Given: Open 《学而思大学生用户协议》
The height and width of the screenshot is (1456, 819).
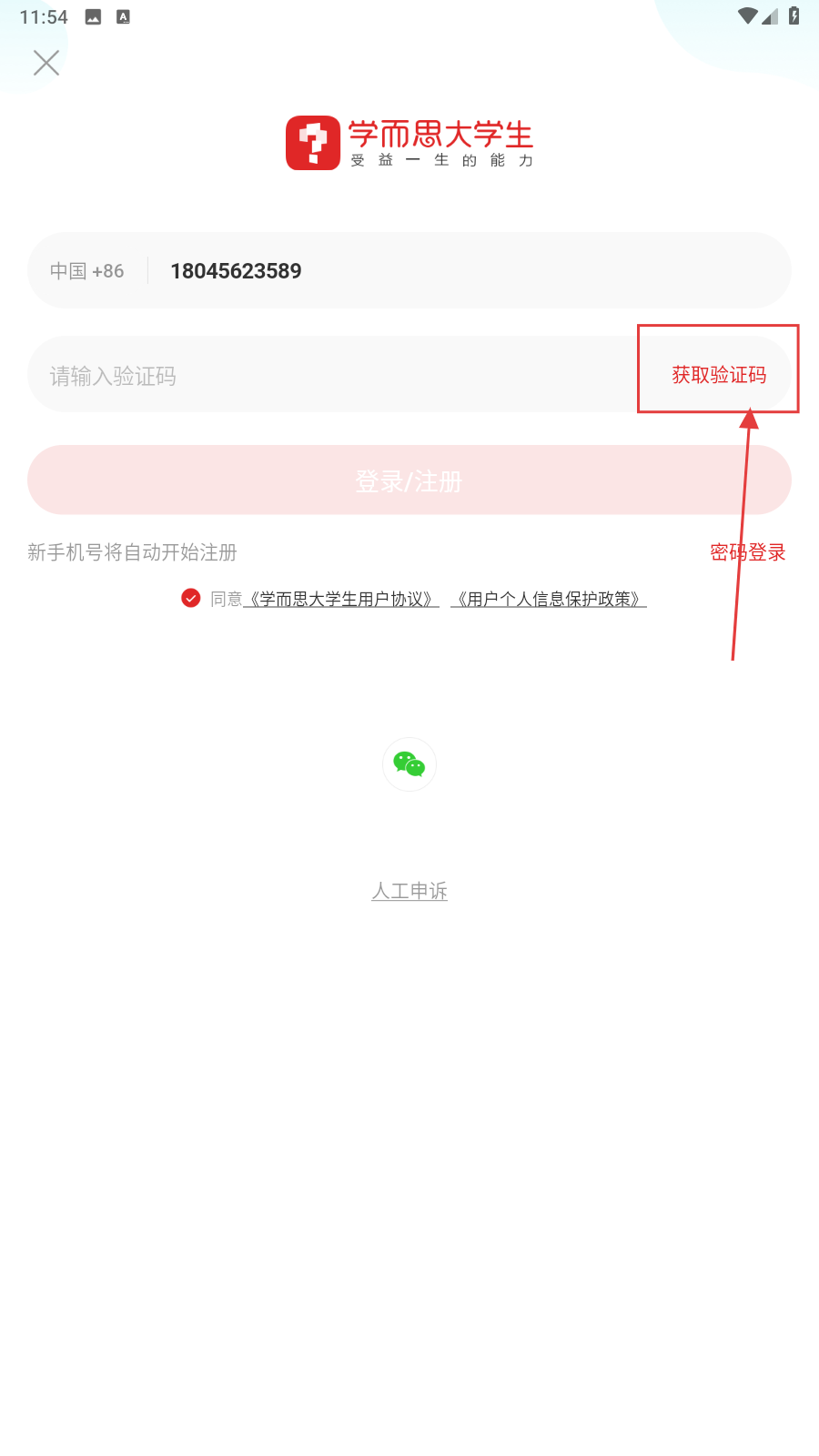Looking at the screenshot, I should [x=341, y=599].
